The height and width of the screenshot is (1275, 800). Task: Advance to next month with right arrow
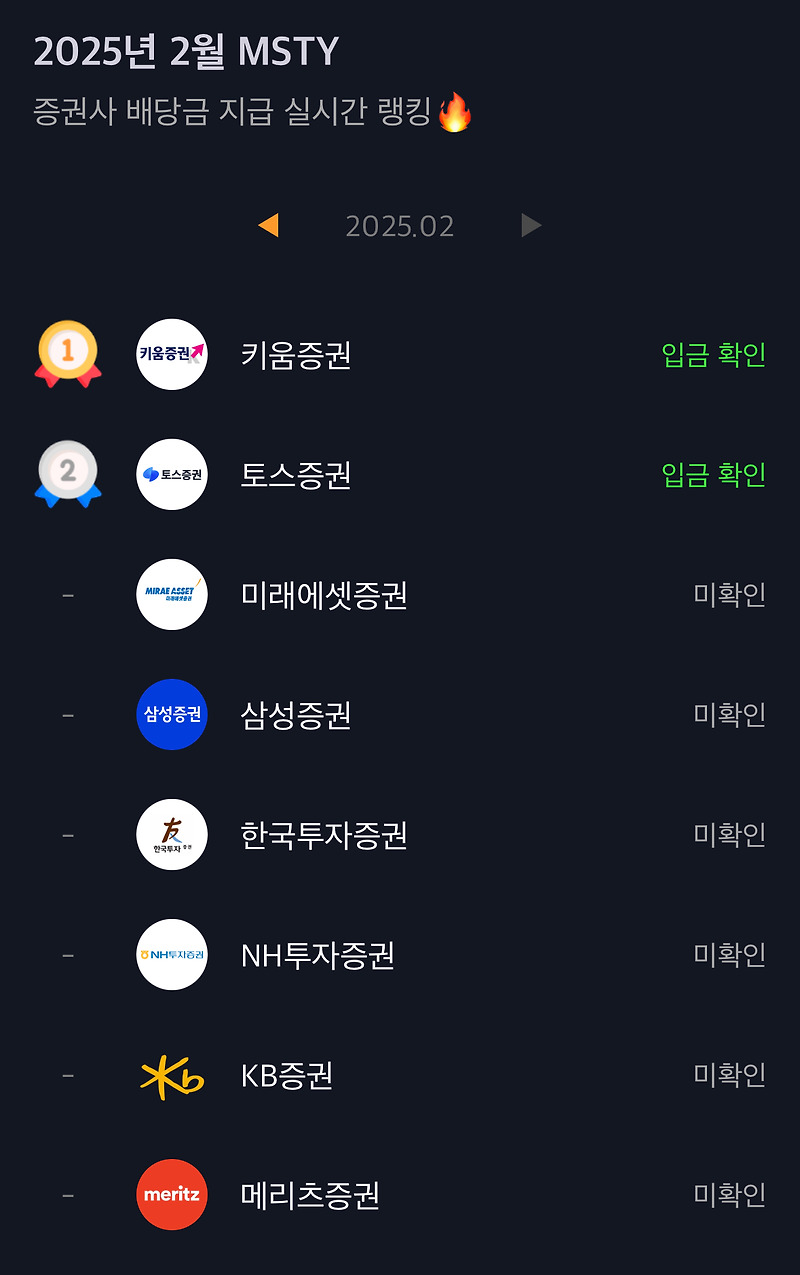(531, 224)
